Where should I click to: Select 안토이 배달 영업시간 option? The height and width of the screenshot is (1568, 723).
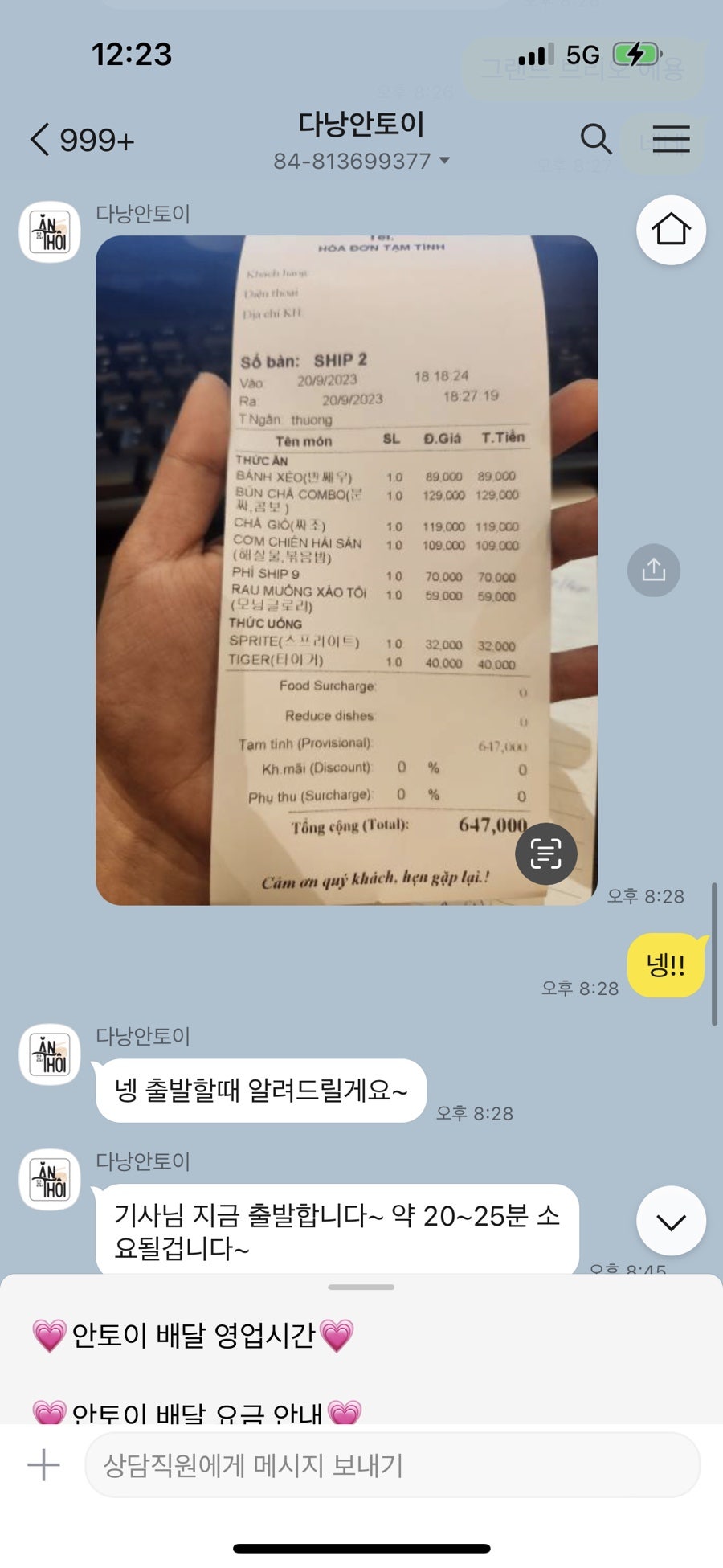click(x=193, y=1335)
